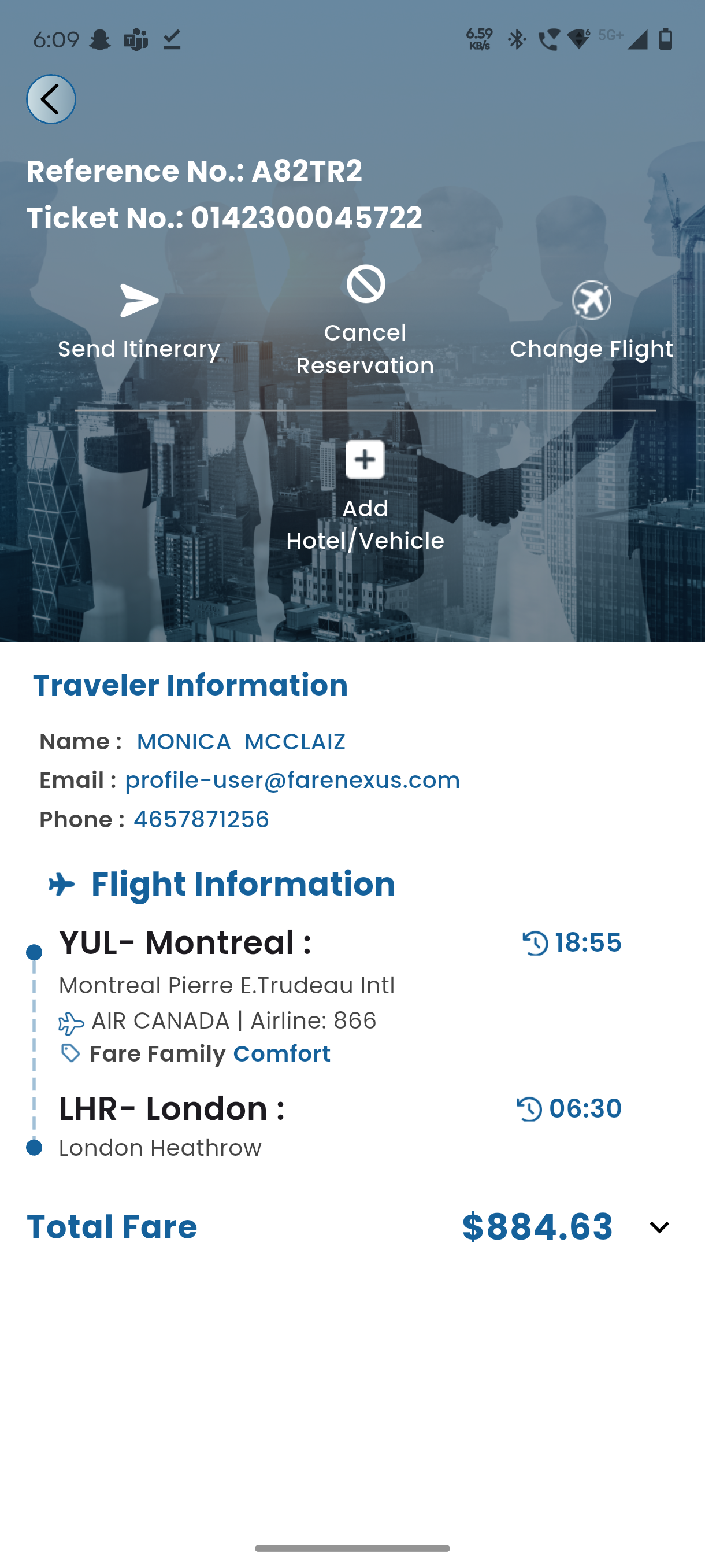Cancel this reservation
The height and width of the screenshot is (1568, 705).
pos(365,321)
